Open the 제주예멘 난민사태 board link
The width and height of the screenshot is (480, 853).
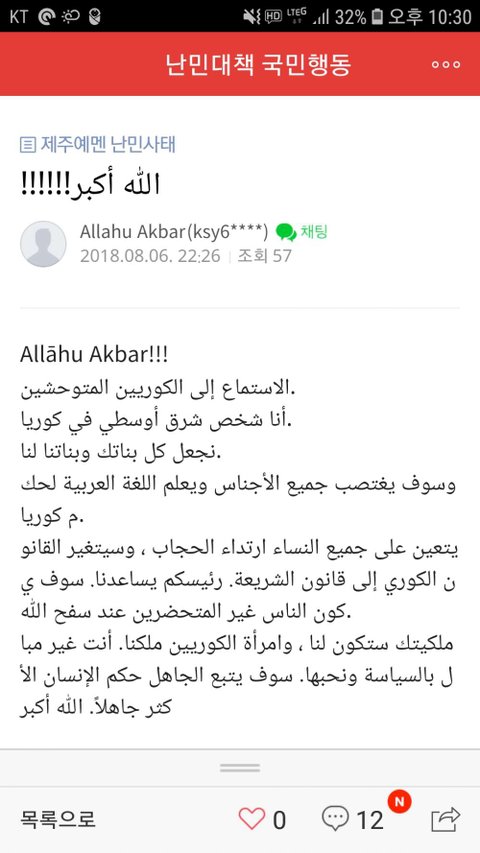[x=98, y=145]
